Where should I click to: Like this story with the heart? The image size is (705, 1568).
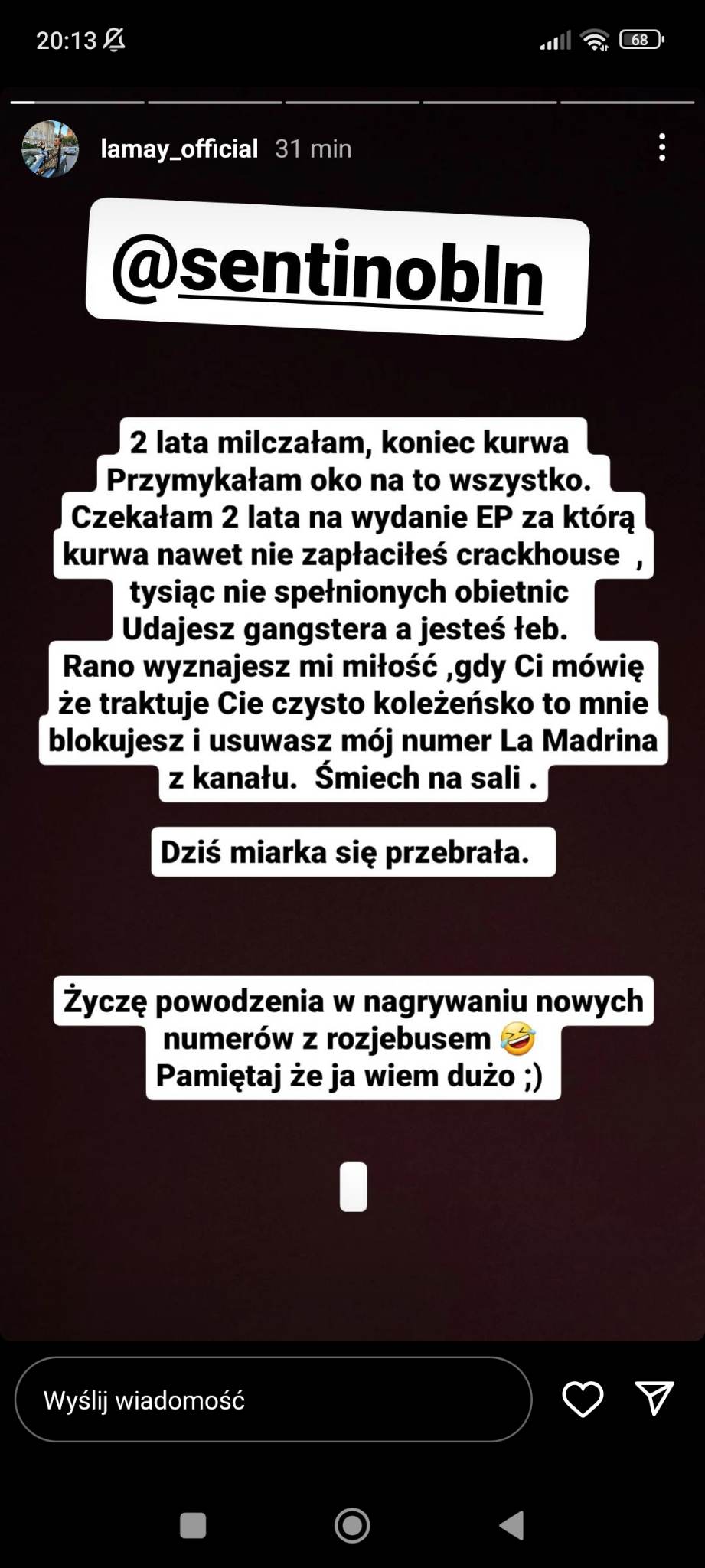pos(583,1400)
